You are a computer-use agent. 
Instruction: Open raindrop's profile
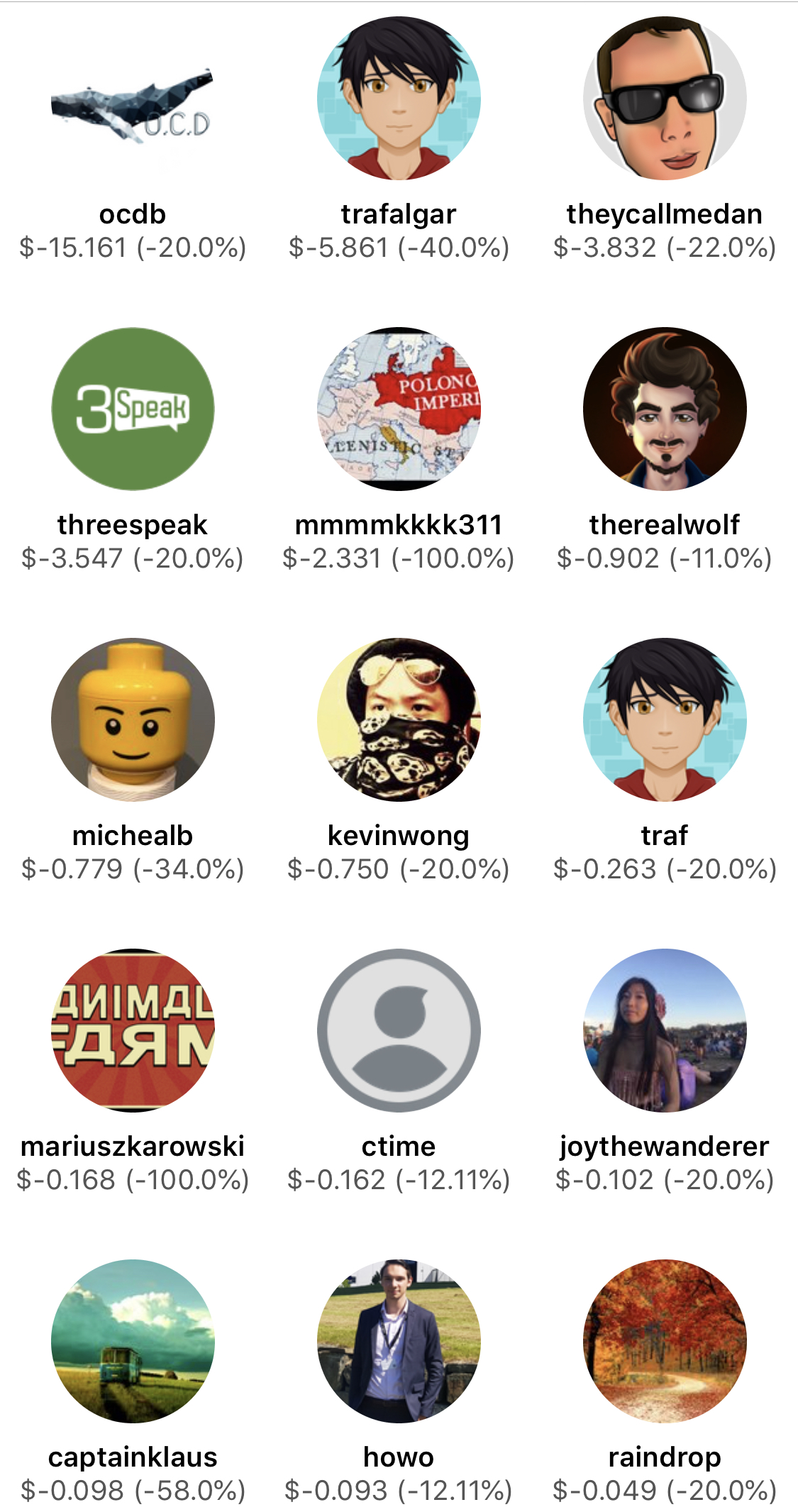click(x=665, y=1341)
